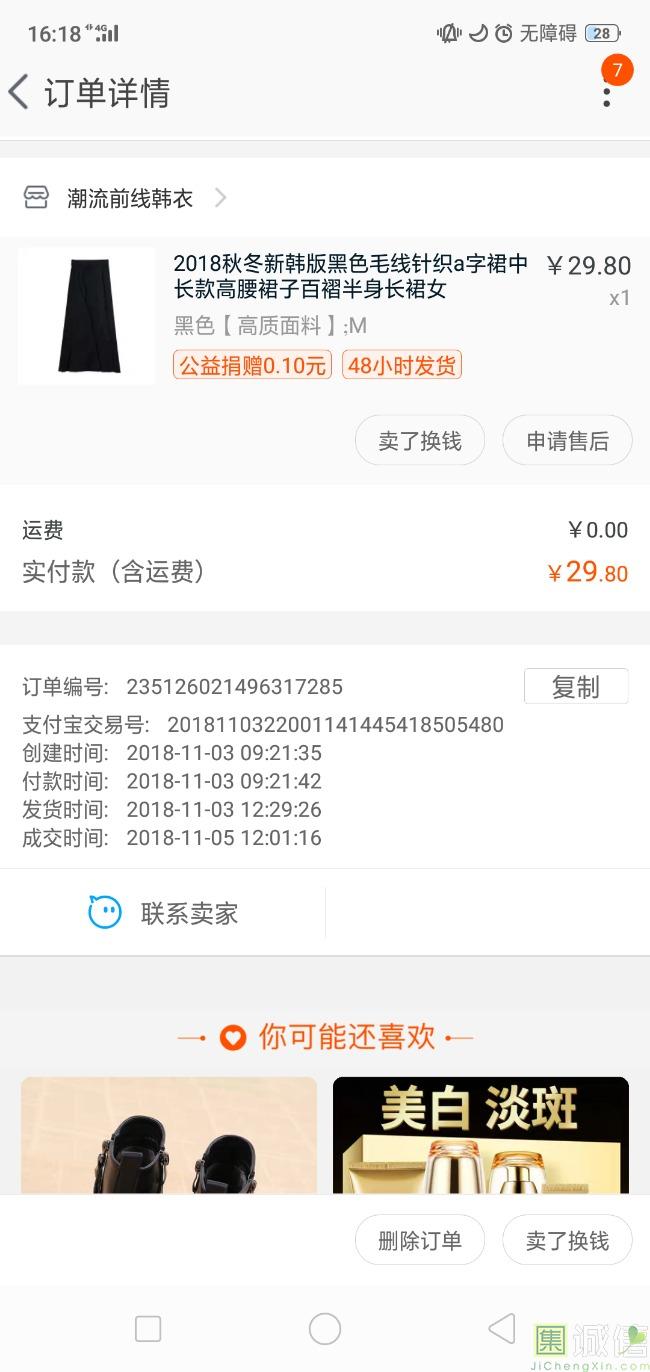Delete this order with 删除订单

[x=420, y=1241]
